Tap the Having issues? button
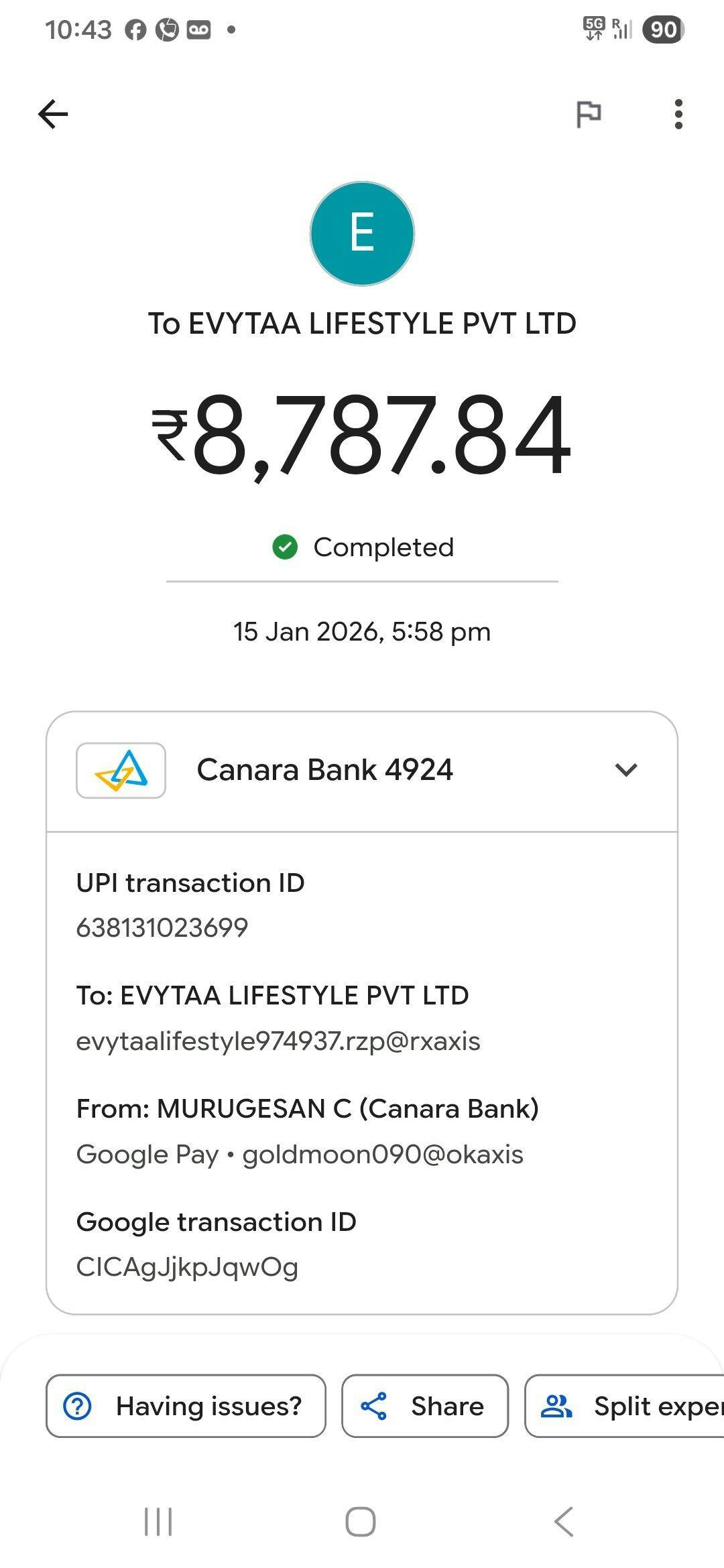 click(186, 1406)
